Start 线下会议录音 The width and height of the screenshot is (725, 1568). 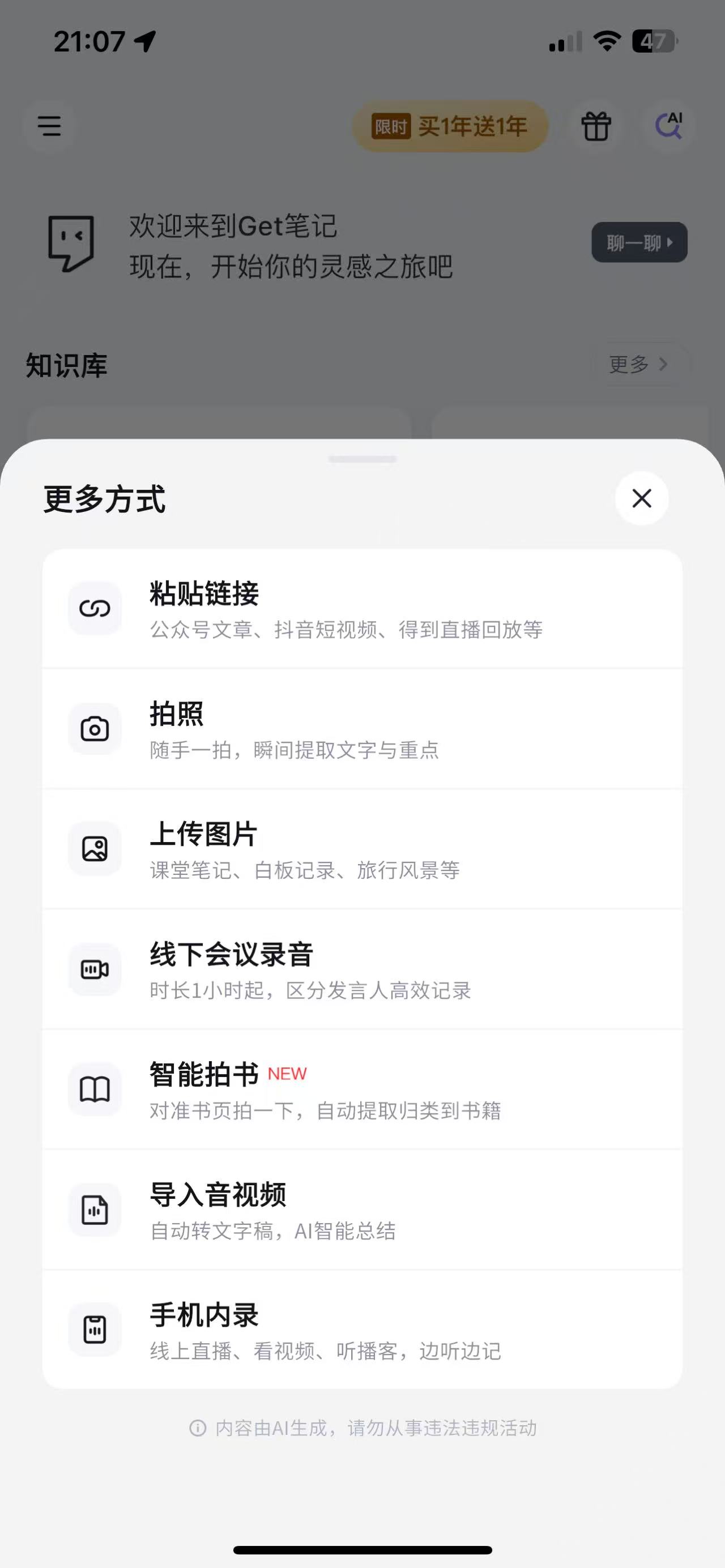[361, 969]
